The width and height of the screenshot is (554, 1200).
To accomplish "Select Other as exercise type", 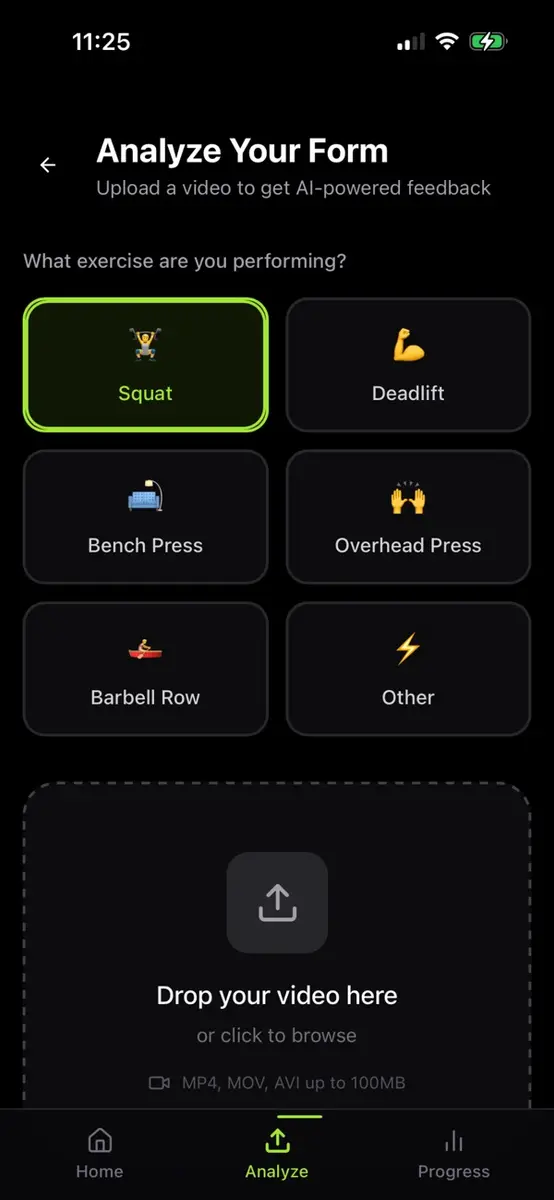I will pos(408,669).
